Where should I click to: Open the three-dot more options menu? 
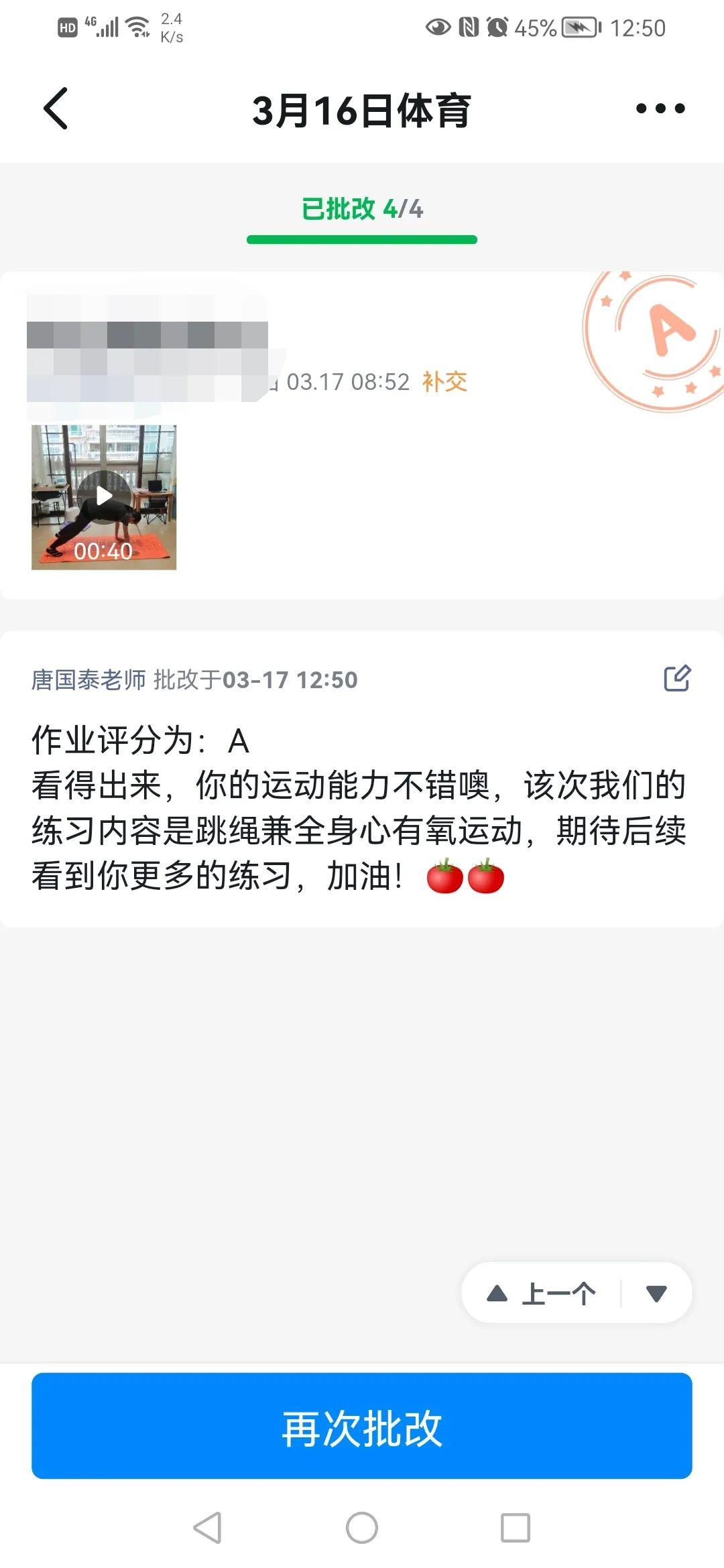click(660, 109)
